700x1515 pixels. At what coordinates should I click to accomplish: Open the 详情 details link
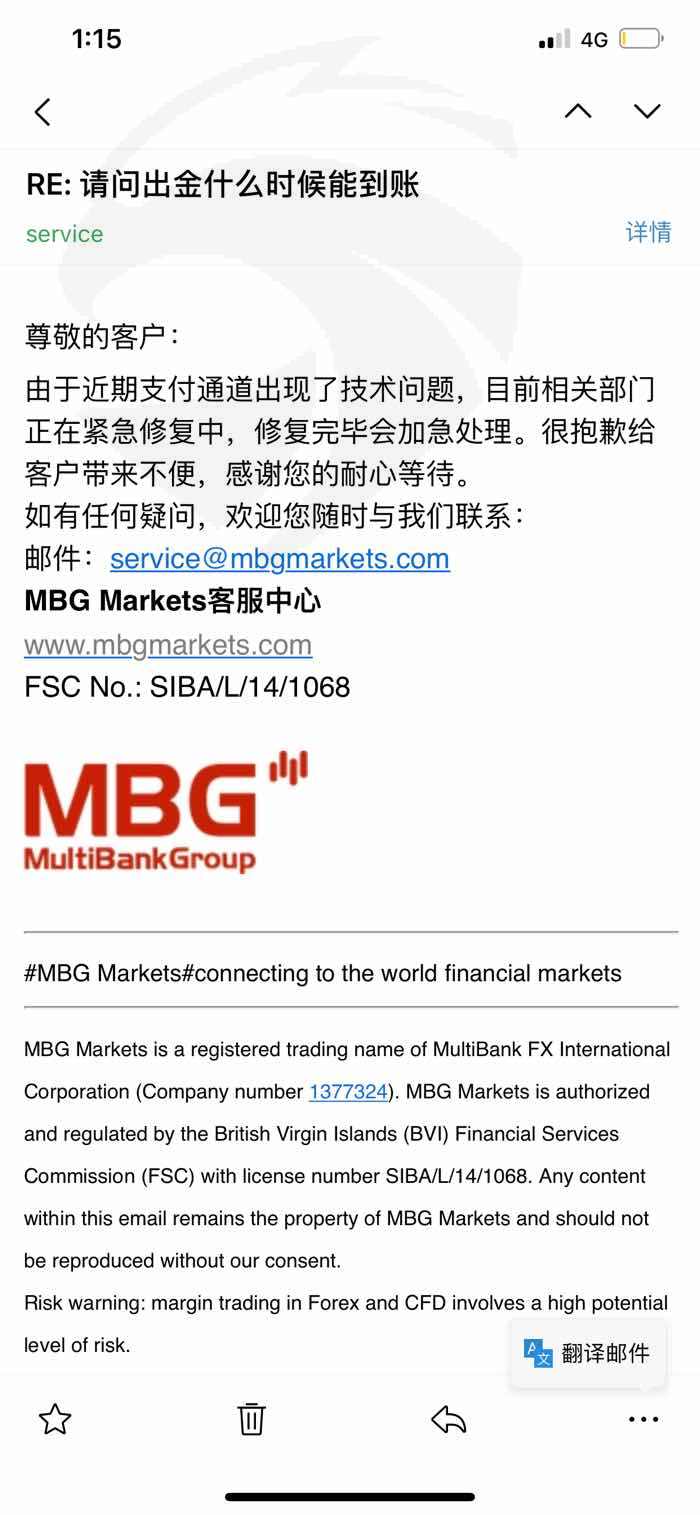pyautogui.click(x=649, y=232)
